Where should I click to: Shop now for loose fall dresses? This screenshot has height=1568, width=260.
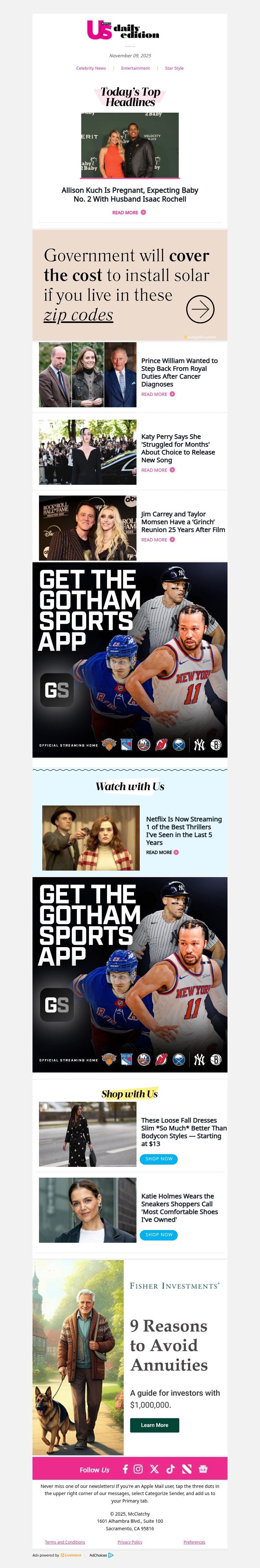(x=159, y=1159)
